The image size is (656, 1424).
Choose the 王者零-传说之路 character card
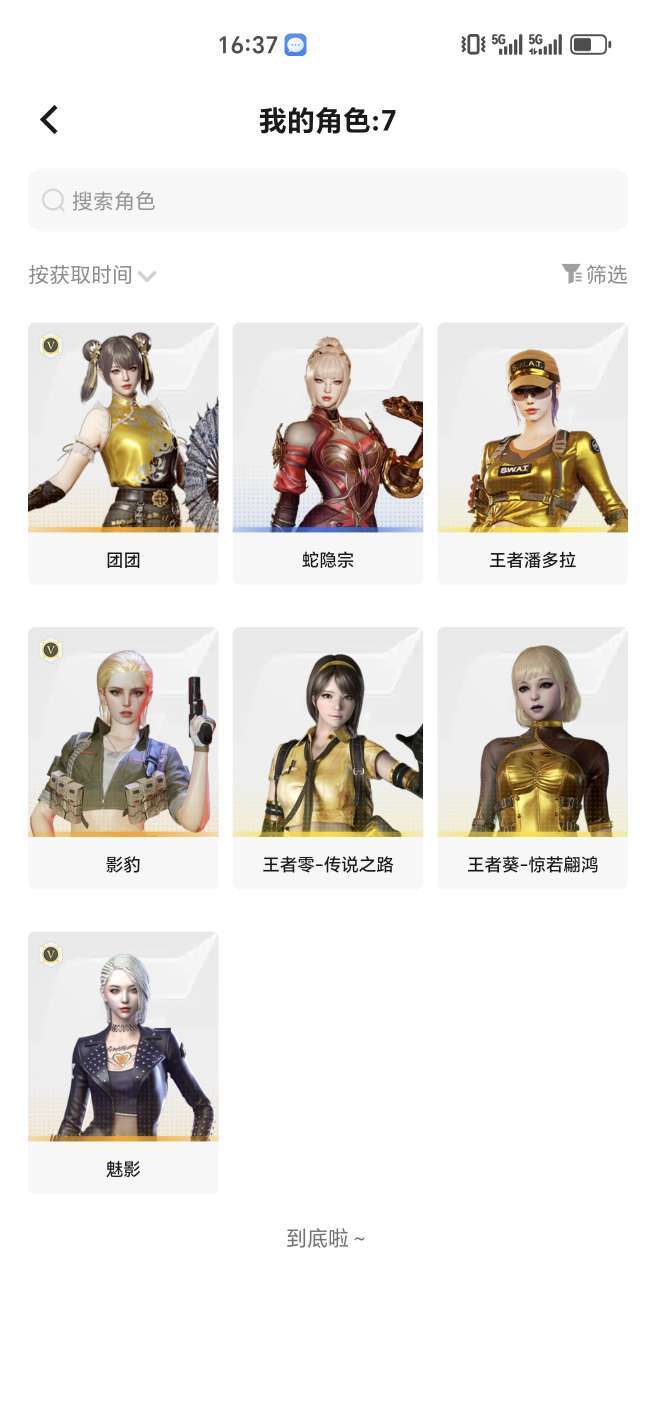point(328,757)
